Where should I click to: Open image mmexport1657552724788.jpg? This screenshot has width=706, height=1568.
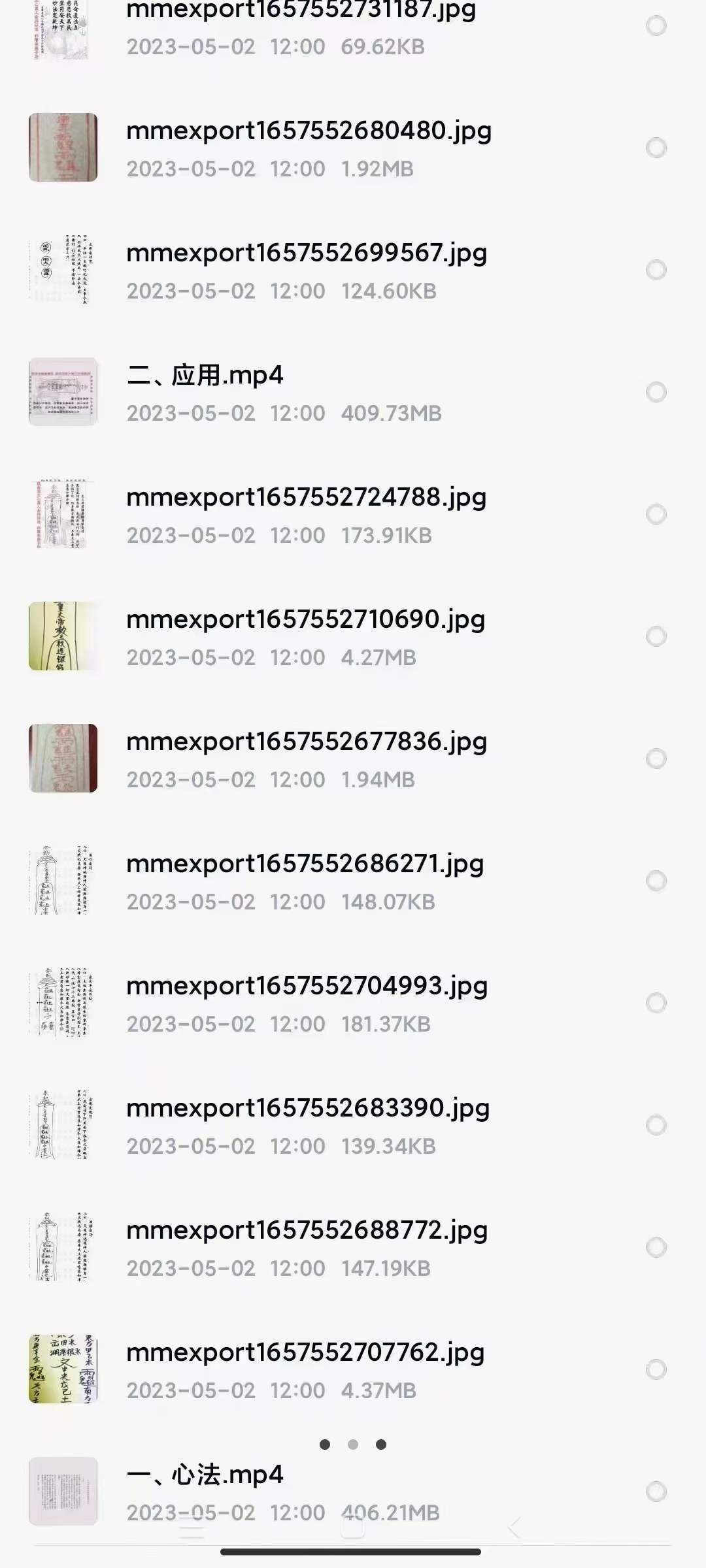306,514
